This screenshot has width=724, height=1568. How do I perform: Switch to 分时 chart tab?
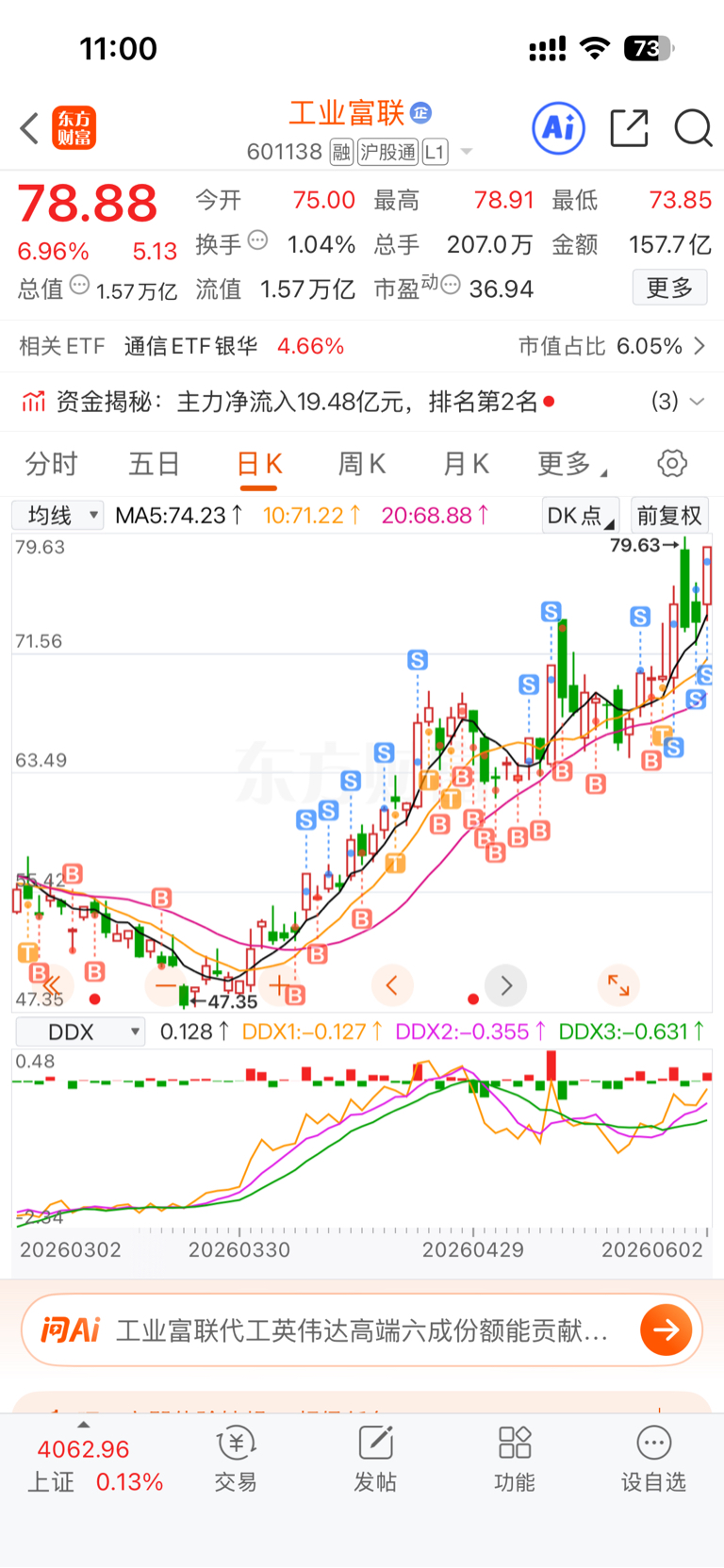[52, 463]
